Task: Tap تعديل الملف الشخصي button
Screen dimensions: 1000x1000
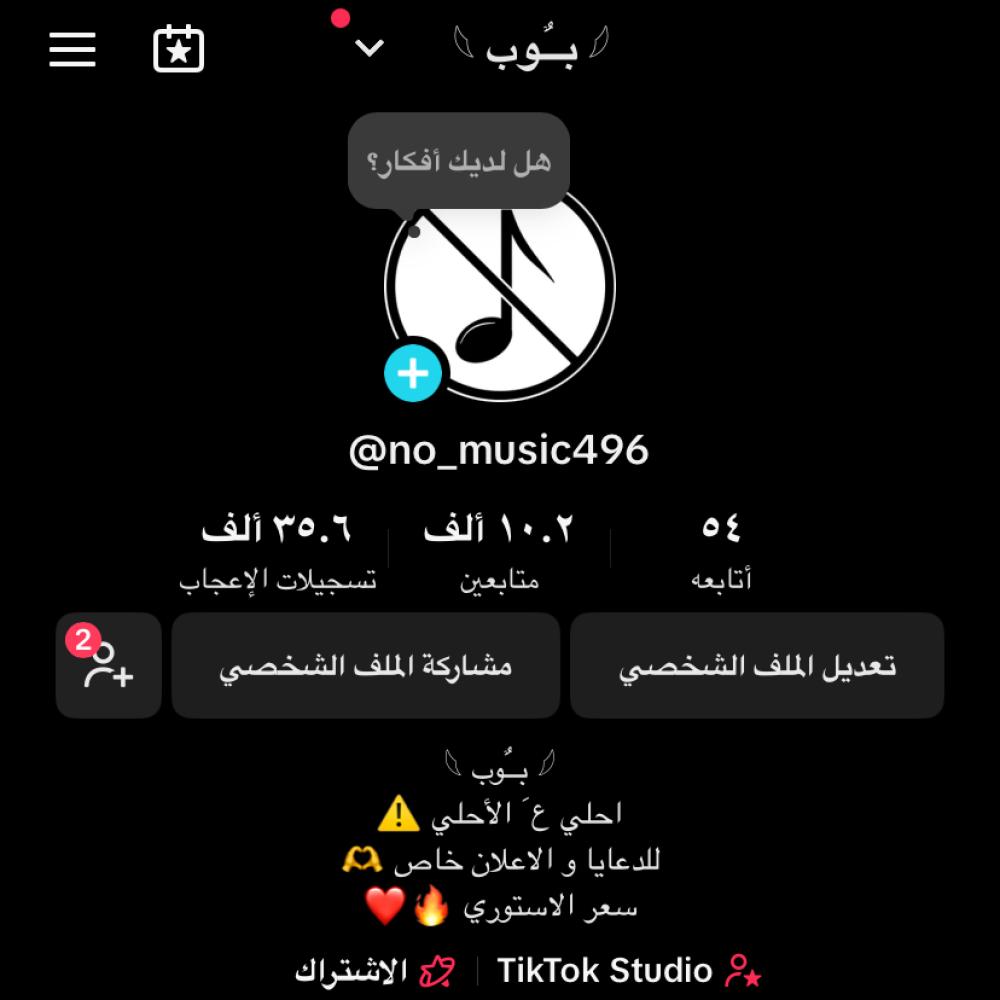Action: coord(757,666)
